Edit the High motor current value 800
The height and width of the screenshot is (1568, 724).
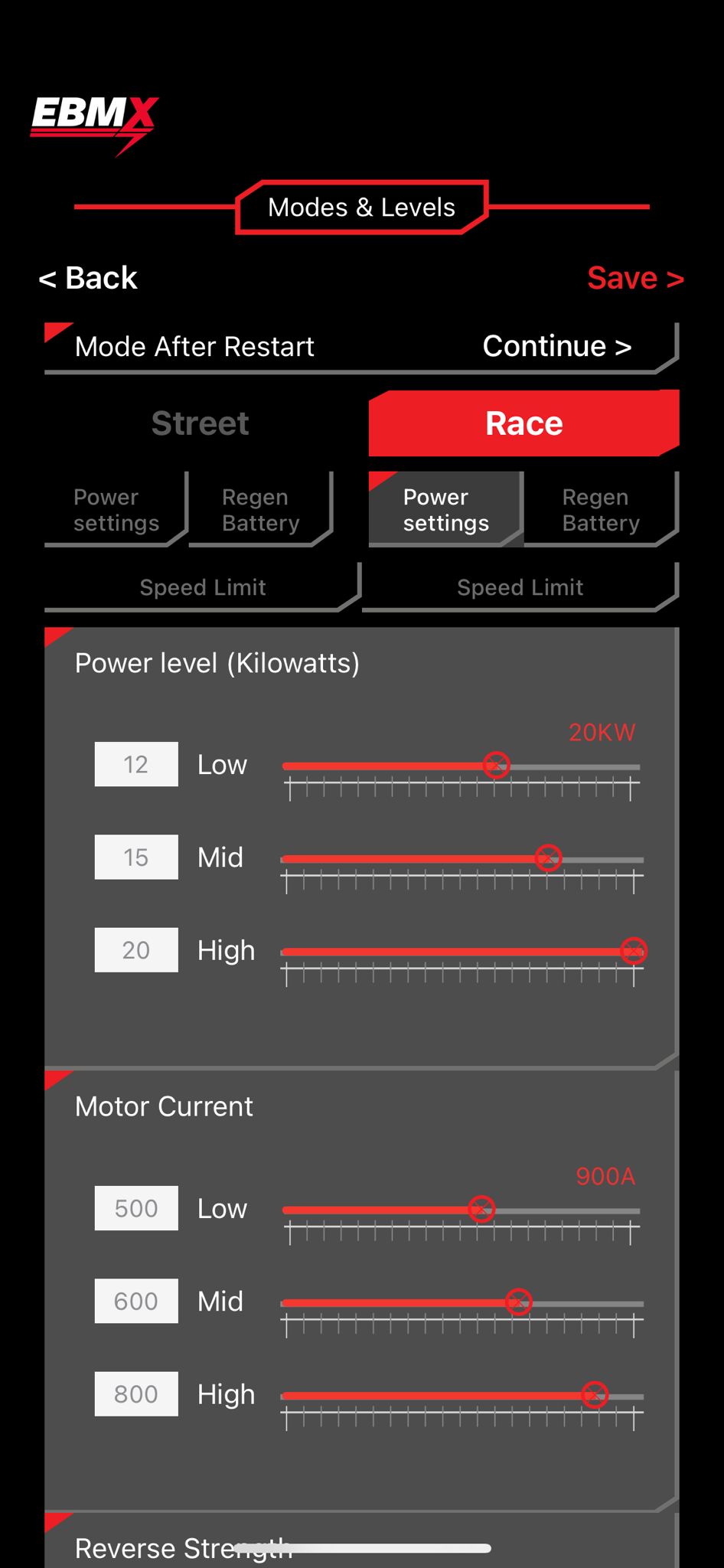[x=136, y=1394]
